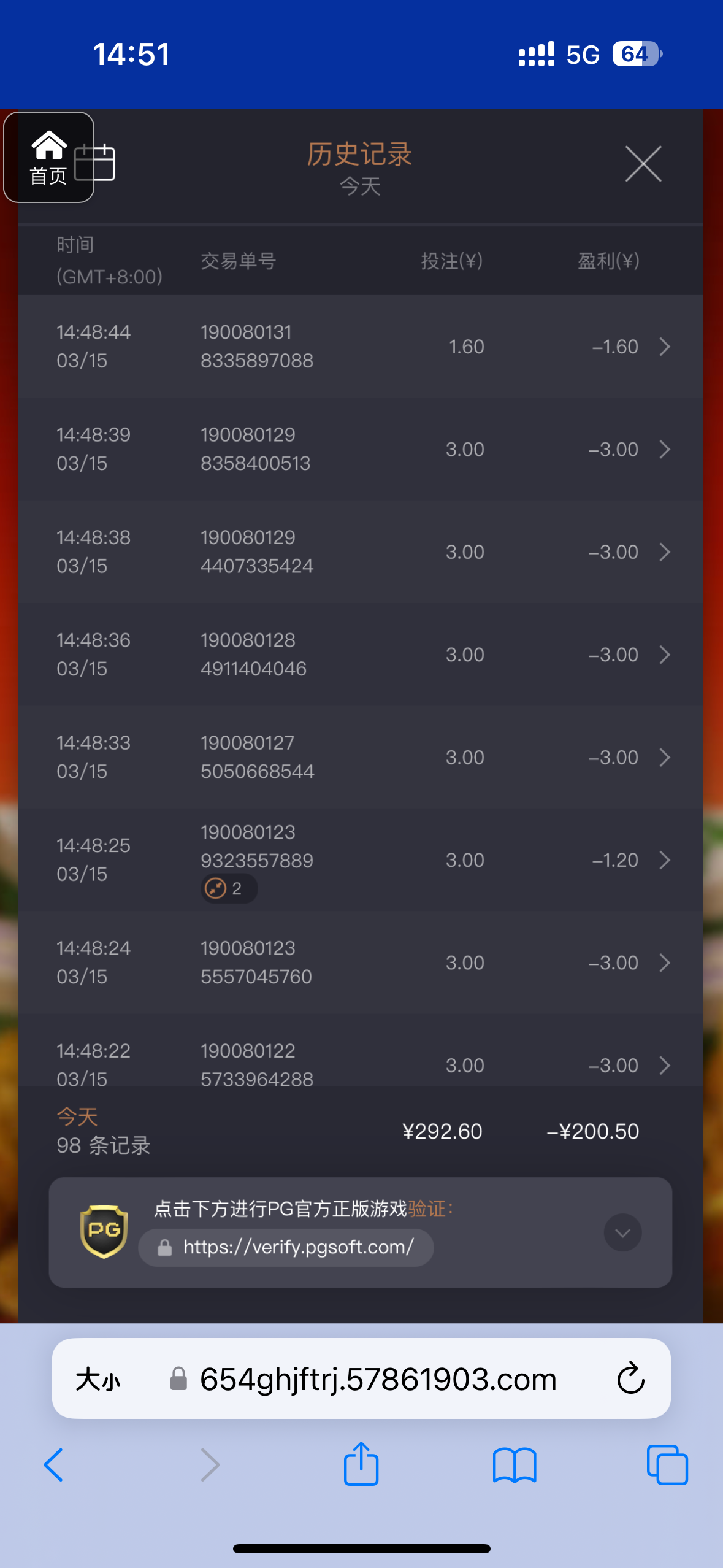
Task: Open the 14:48:24 transaction record
Action: 361,963
